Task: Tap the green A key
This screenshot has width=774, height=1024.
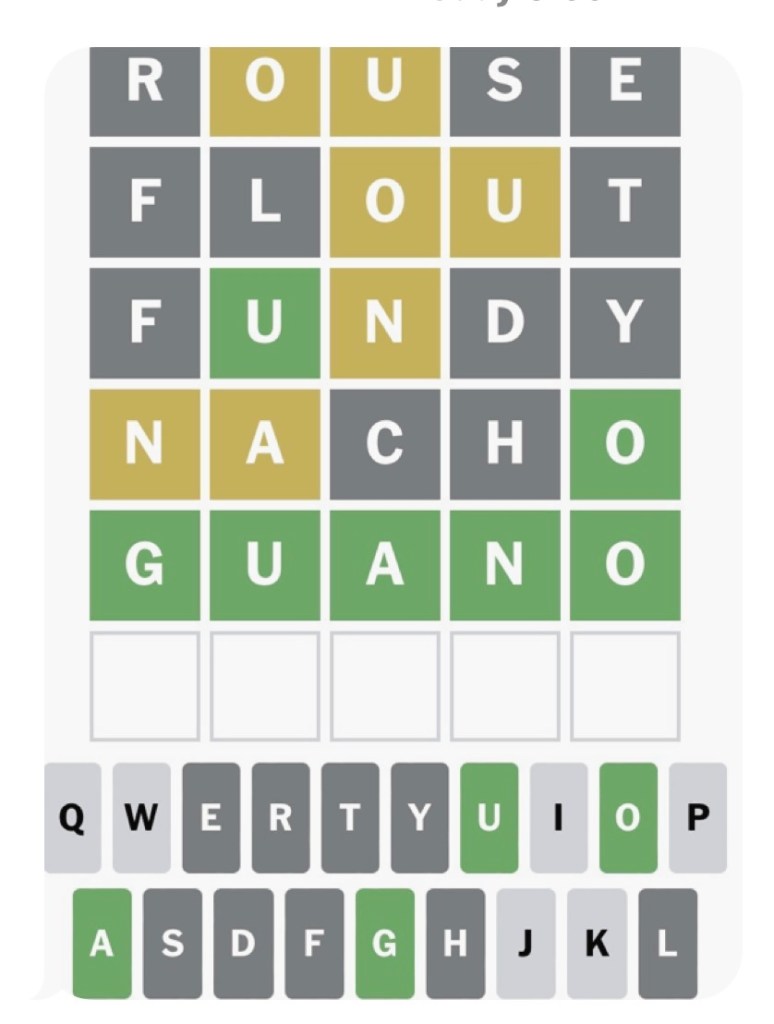Action: (102, 943)
